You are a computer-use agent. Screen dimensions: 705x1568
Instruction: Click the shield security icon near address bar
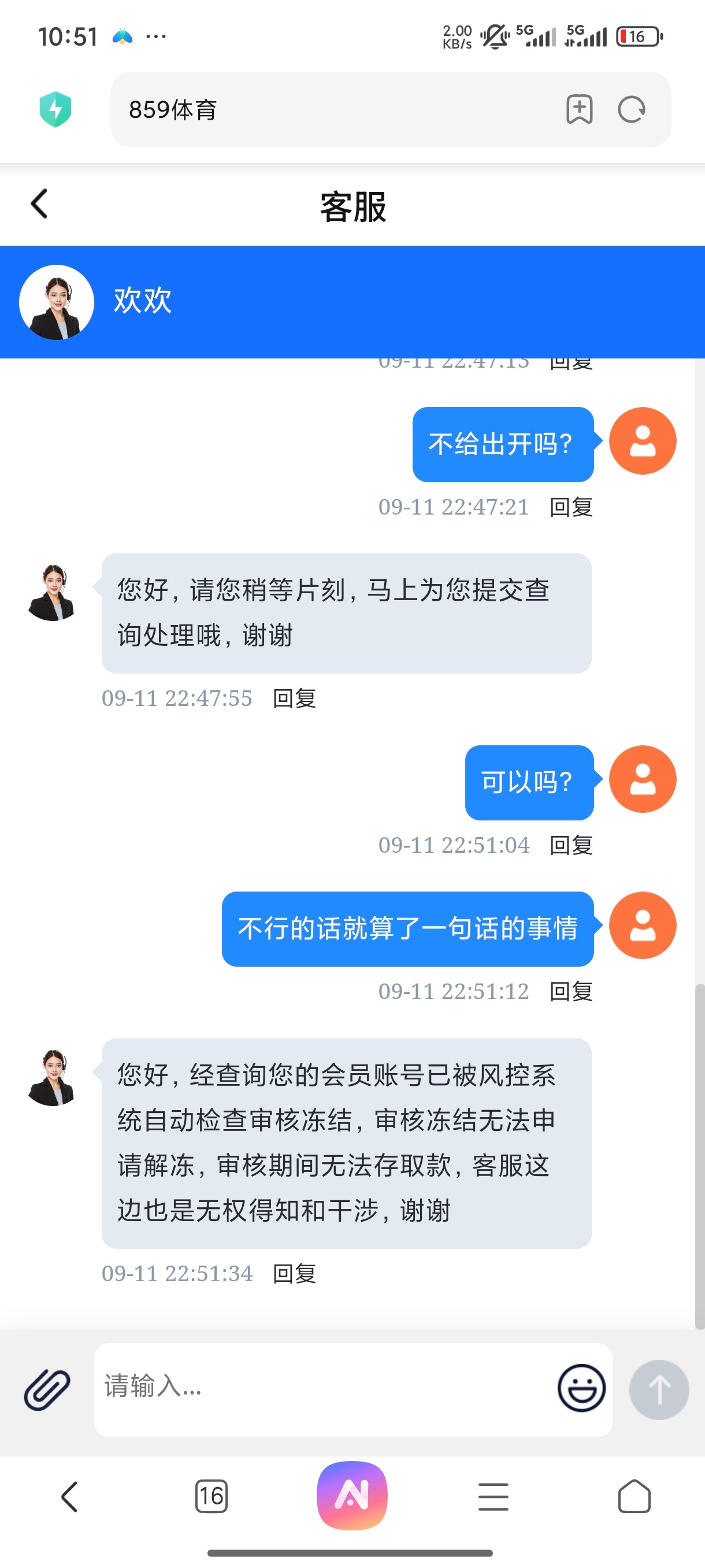(55, 110)
